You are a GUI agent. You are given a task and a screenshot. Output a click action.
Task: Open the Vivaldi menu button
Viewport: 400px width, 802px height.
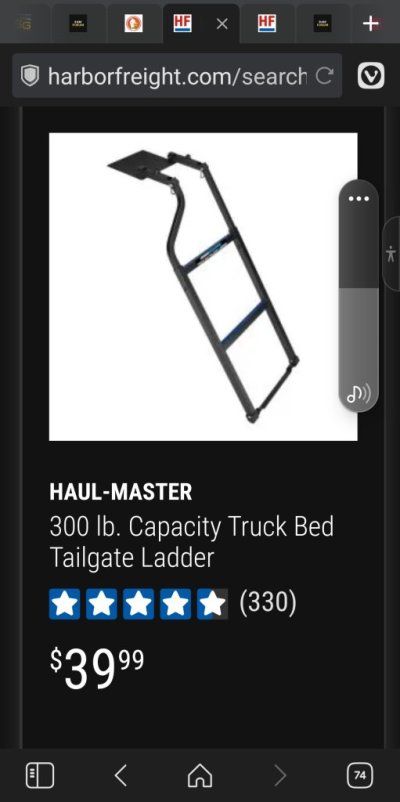pos(371,76)
